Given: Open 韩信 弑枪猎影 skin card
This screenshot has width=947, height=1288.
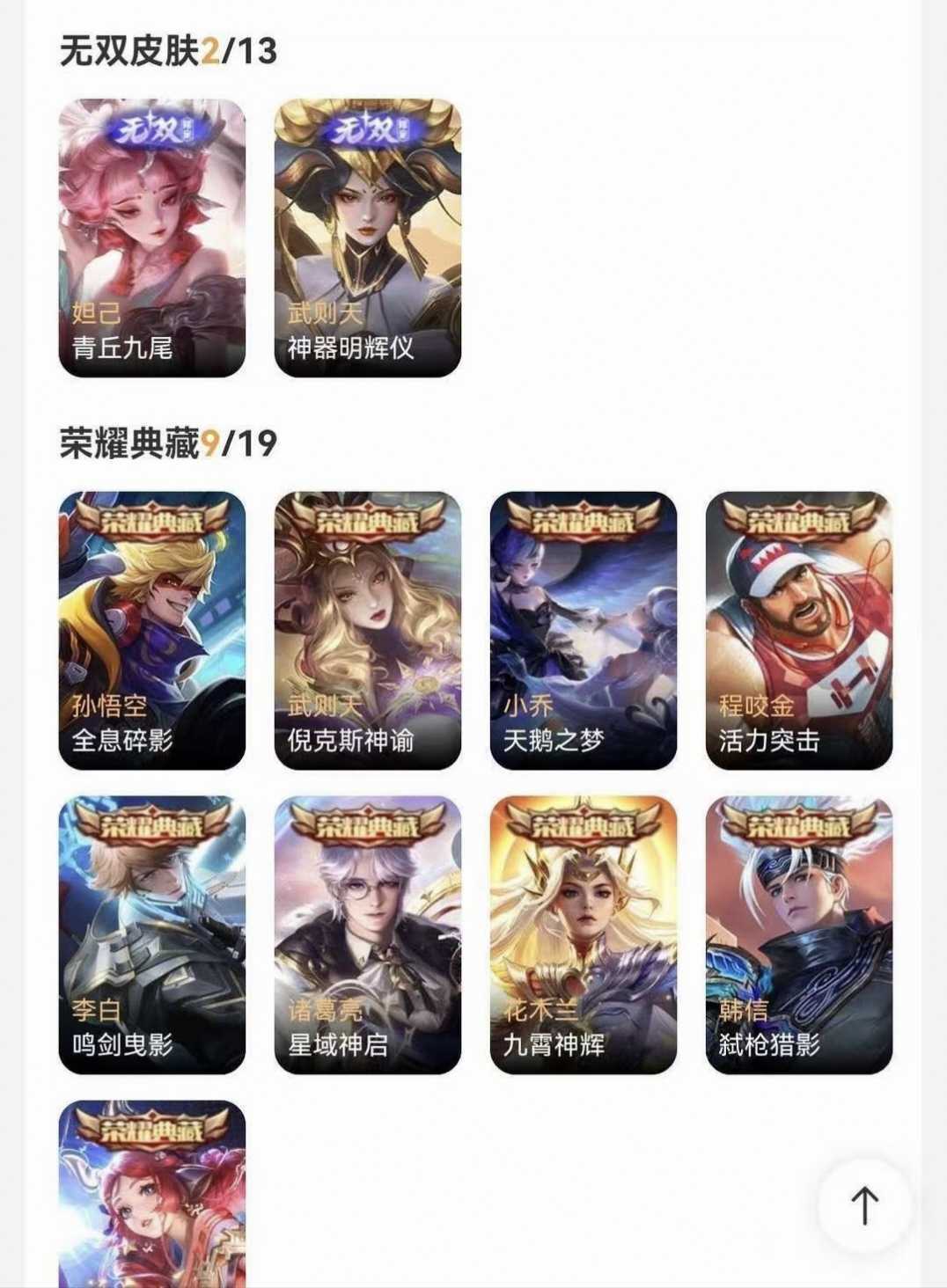Looking at the screenshot, I should pyautogui.click(x=799, y=934).
